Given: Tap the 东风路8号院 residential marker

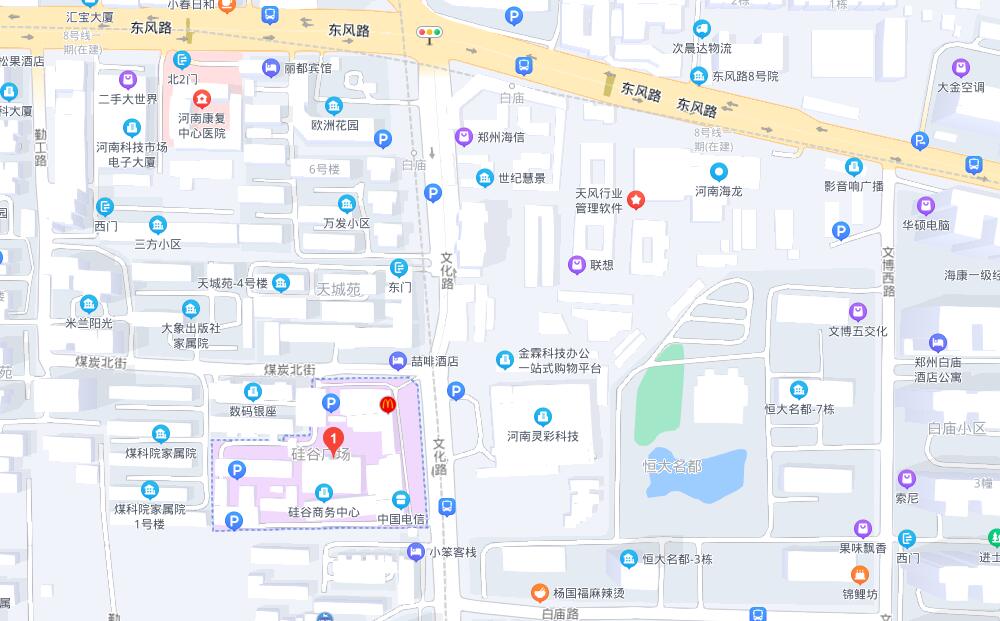Looking at the screenshot, I should (x=697, y=75).
